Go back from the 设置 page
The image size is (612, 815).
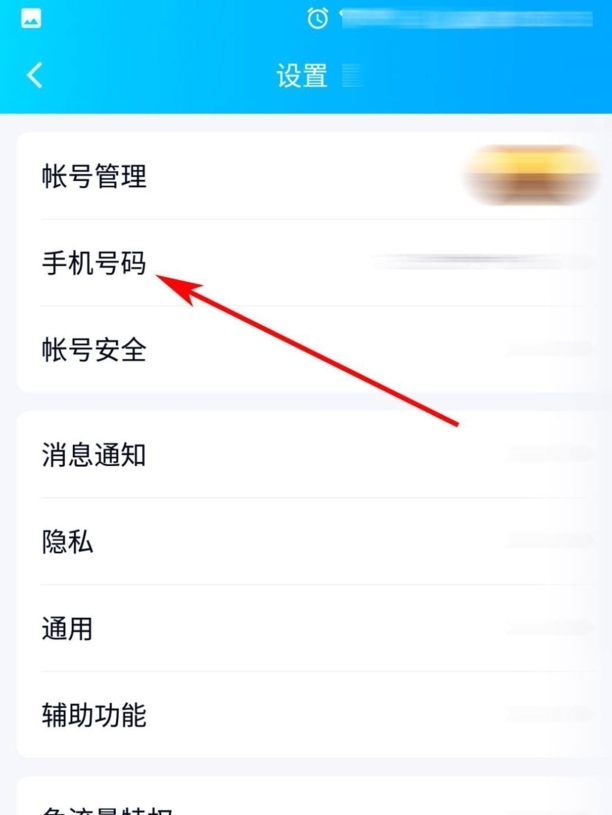point(35,75)
